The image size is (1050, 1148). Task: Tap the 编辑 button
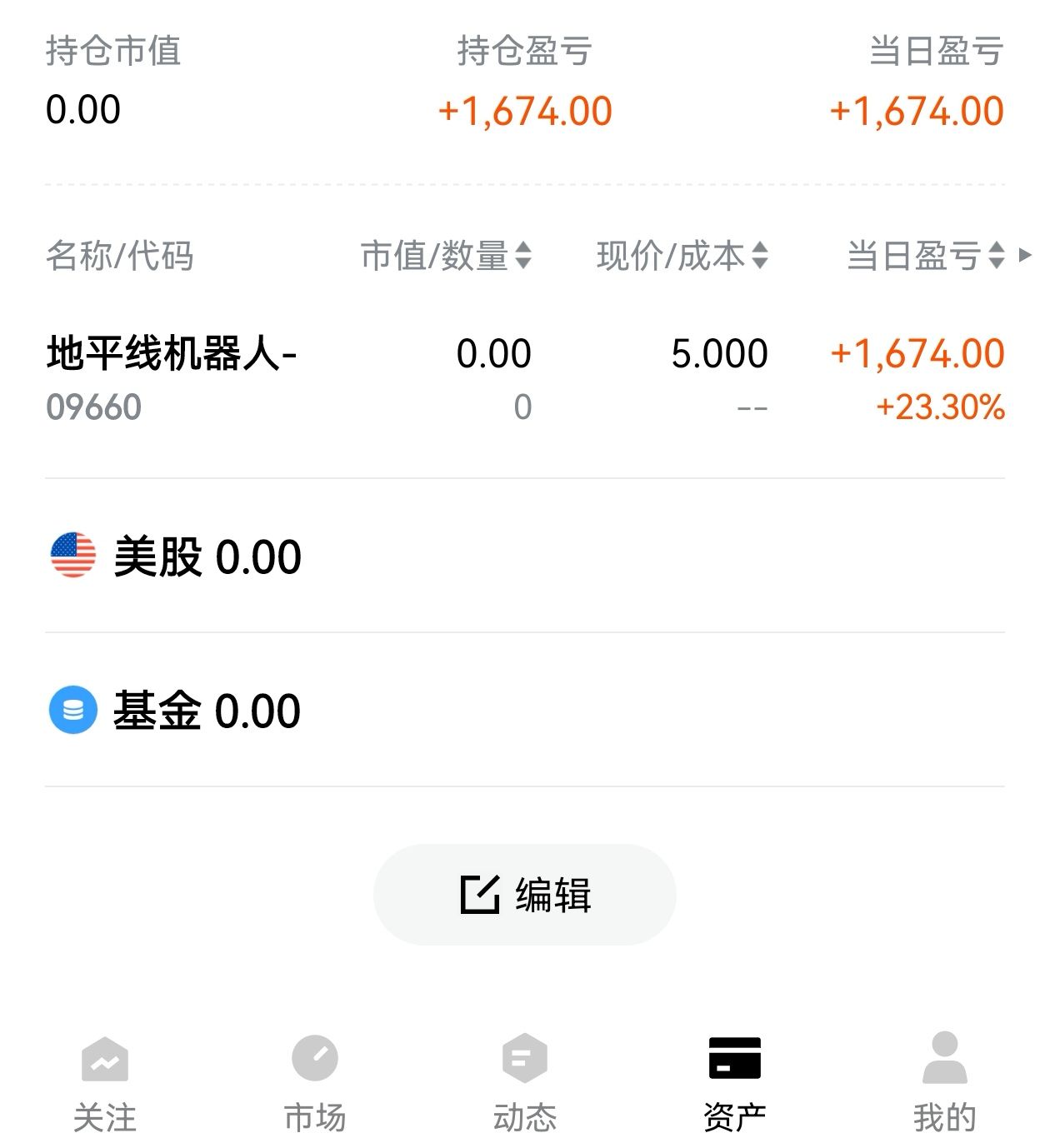click(x=525, y=895)
